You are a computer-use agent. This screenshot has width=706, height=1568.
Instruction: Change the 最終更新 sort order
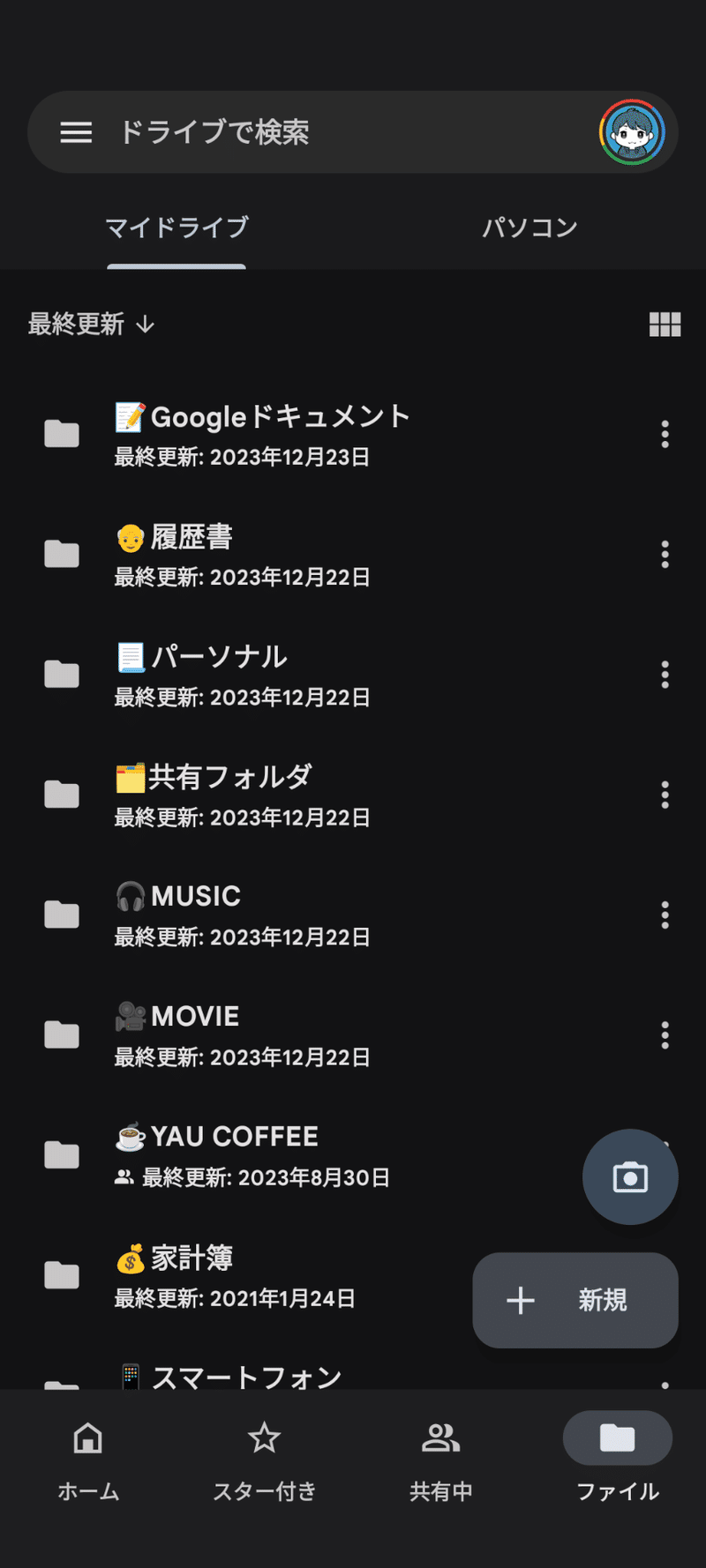[x=92, y=325]
